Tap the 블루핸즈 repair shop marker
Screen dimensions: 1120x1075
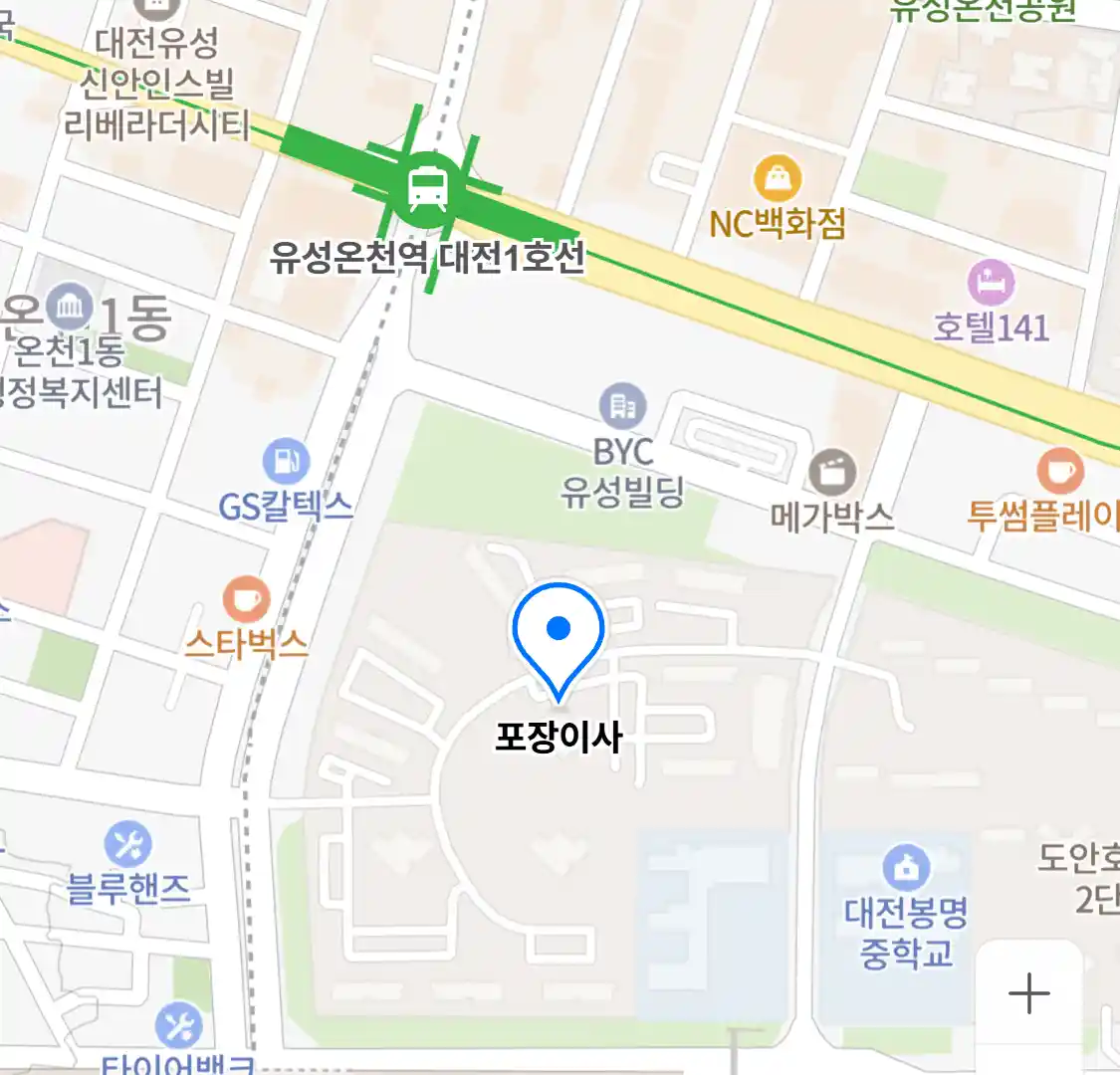(x=128, y=845)
